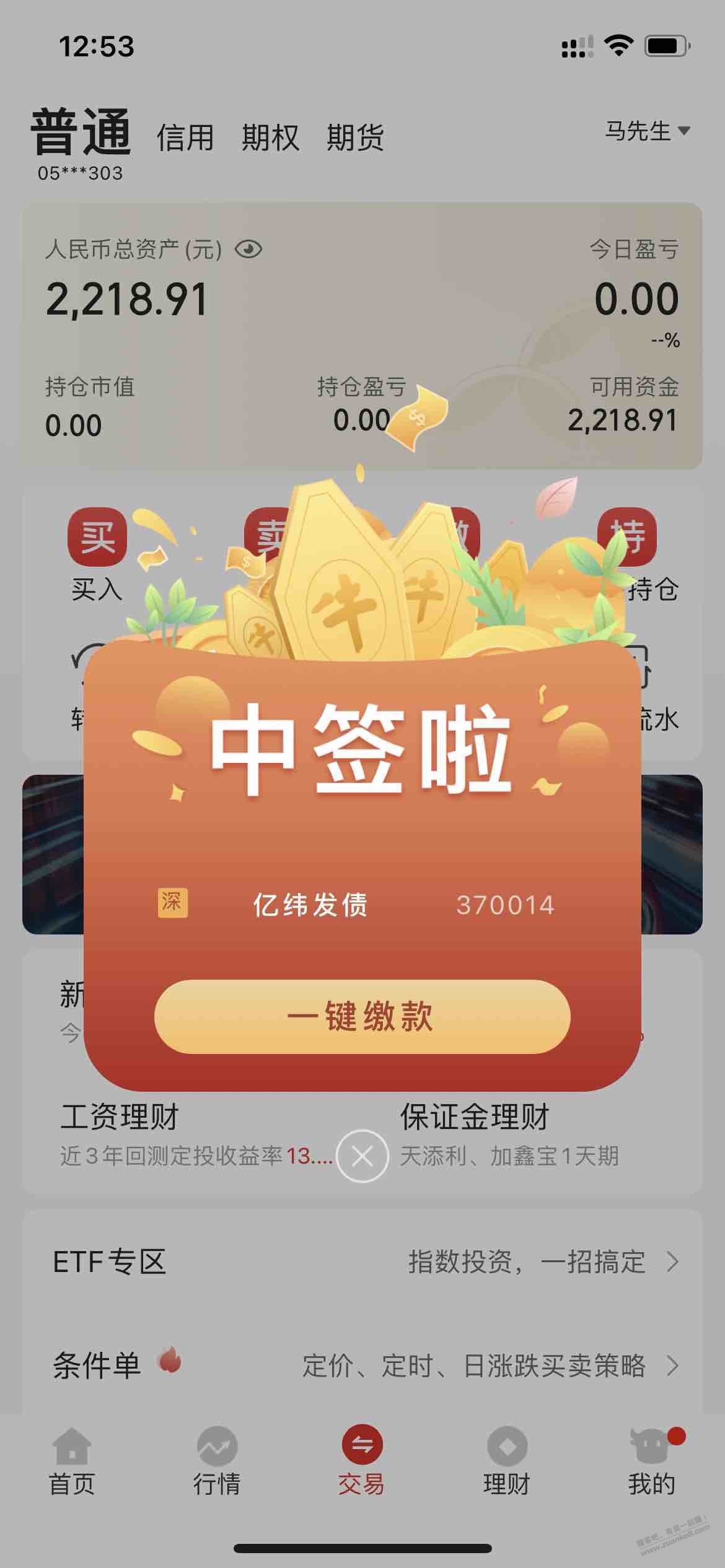Open the ETF专区 row
The image size is (725, 1568).
click(362, 1262)
